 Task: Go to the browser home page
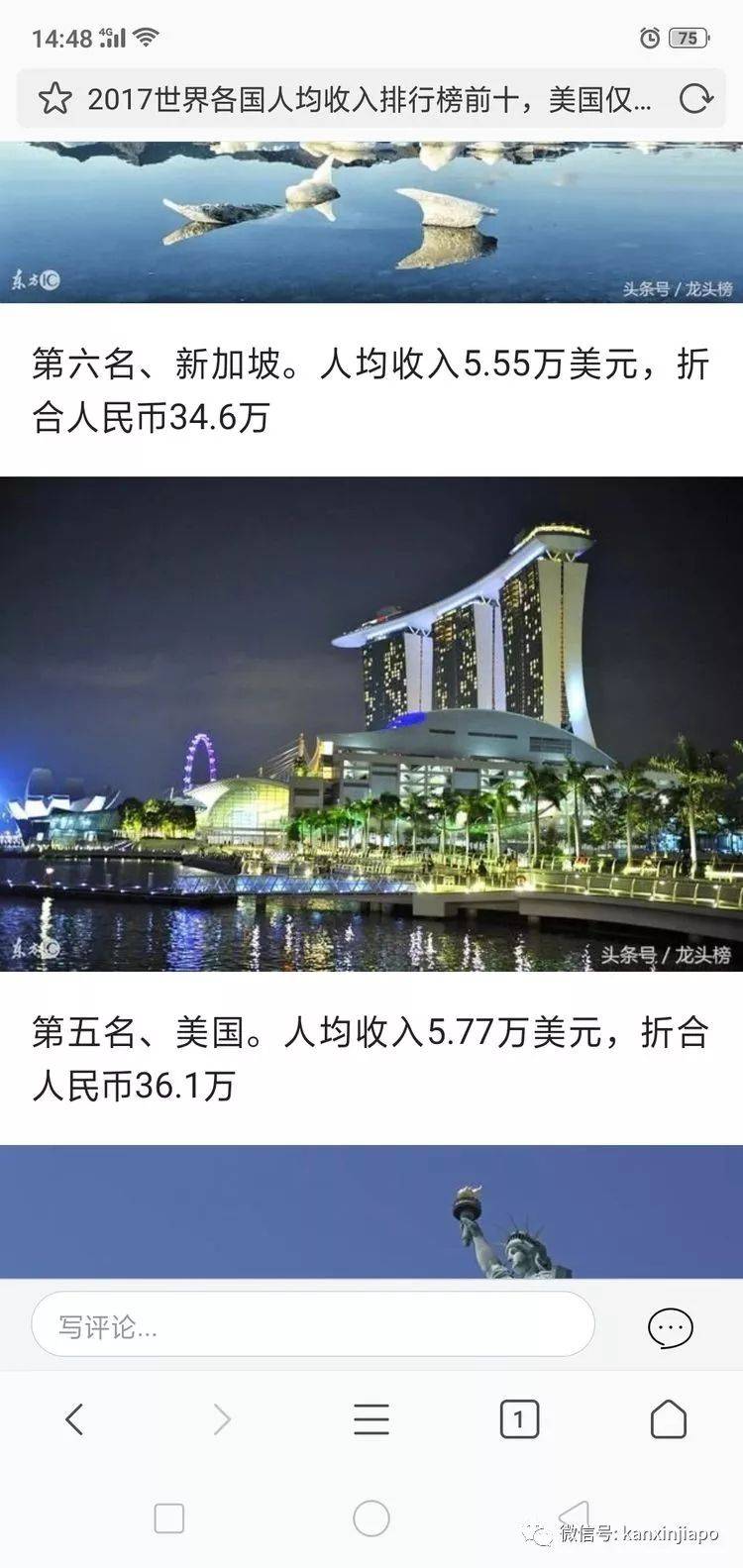668,1419
